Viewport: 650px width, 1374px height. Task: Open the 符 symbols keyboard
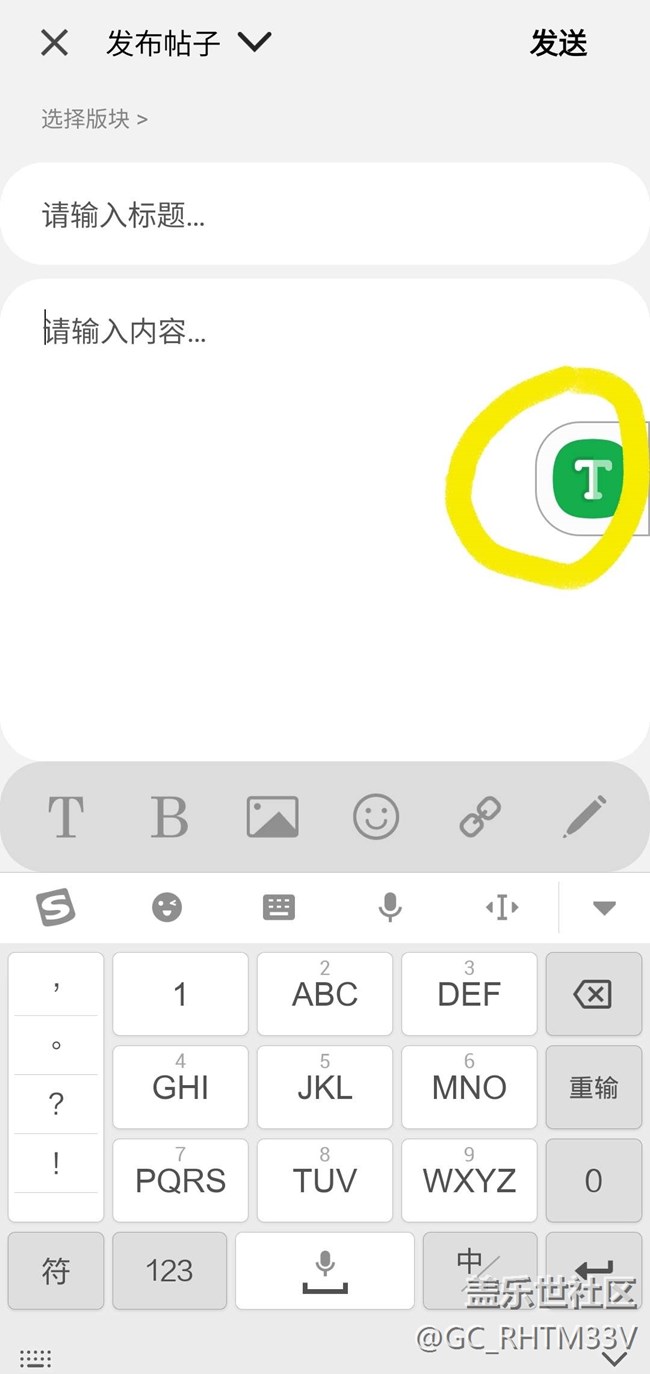pyautogui.click(x=56, y=1270)
